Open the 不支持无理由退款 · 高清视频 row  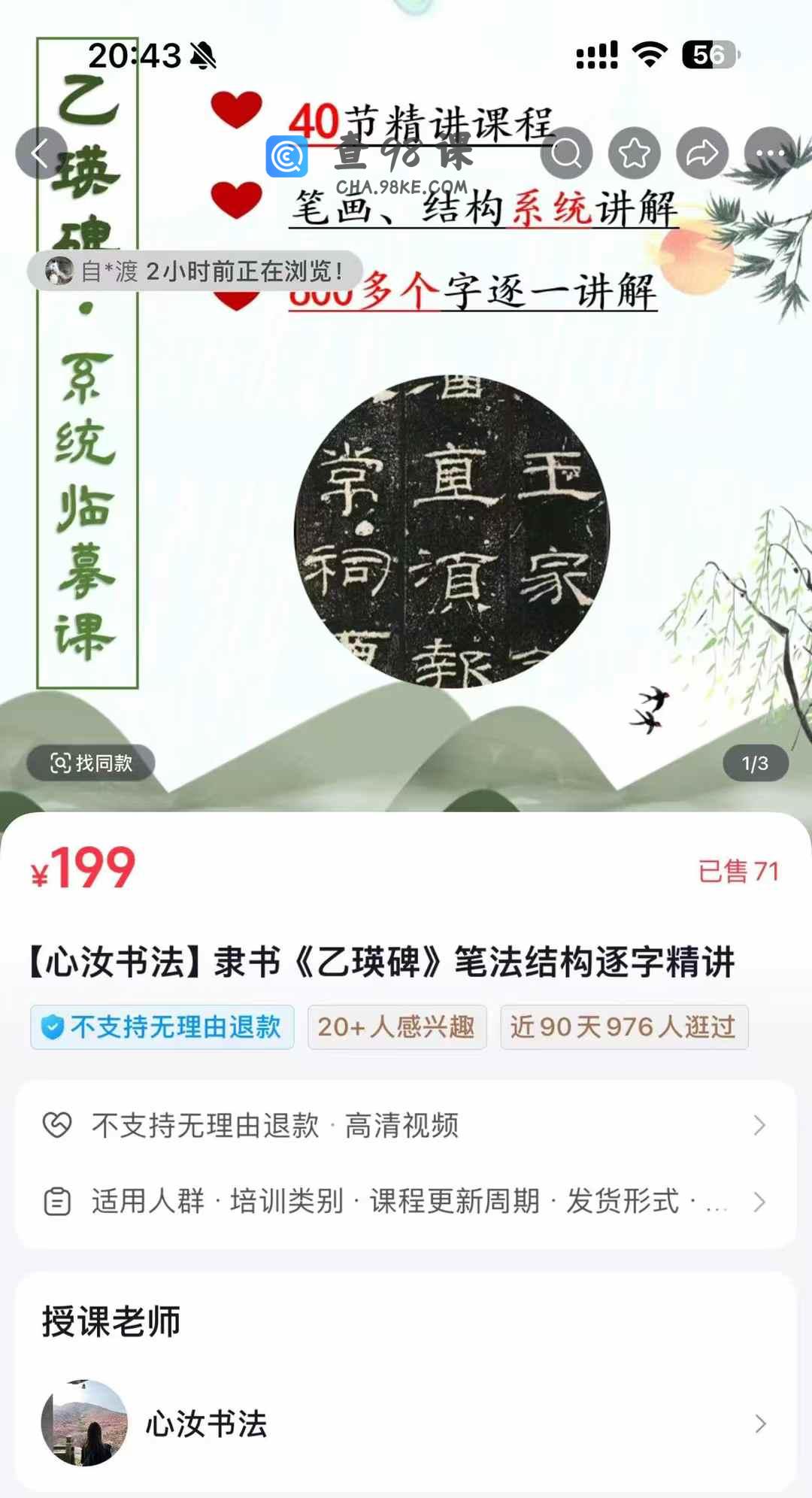[x=406, y=1126]
